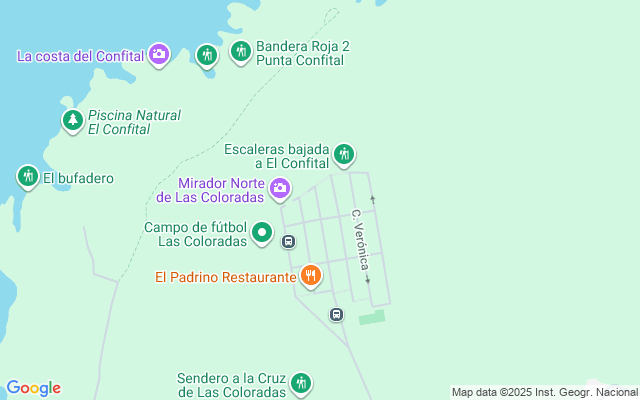Screen dimensions: 640x400
Task: Open El Padrino Restaurante pin
Action: point(311,276)
